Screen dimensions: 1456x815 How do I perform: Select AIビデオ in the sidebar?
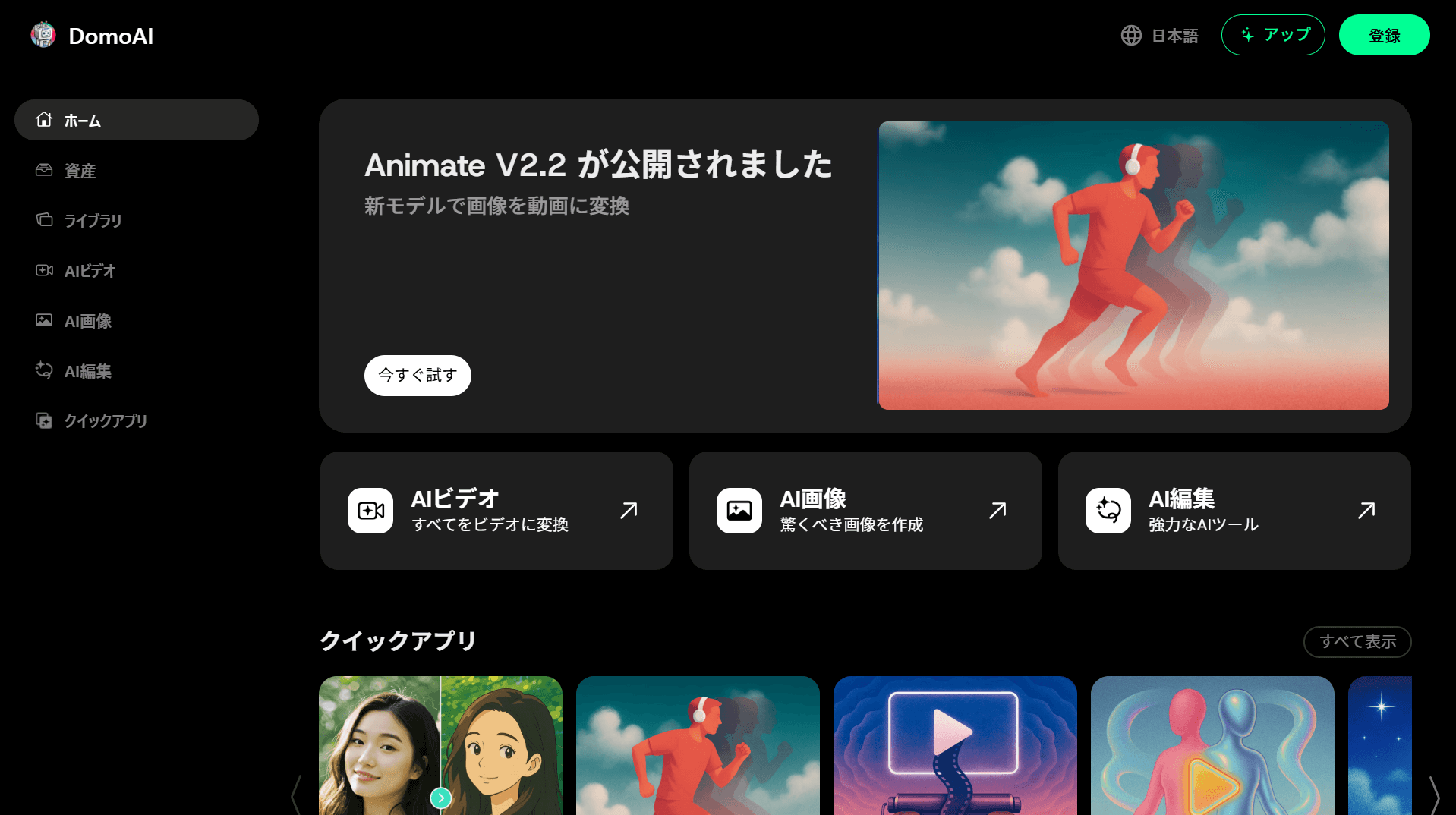click(x=90, y=271)
